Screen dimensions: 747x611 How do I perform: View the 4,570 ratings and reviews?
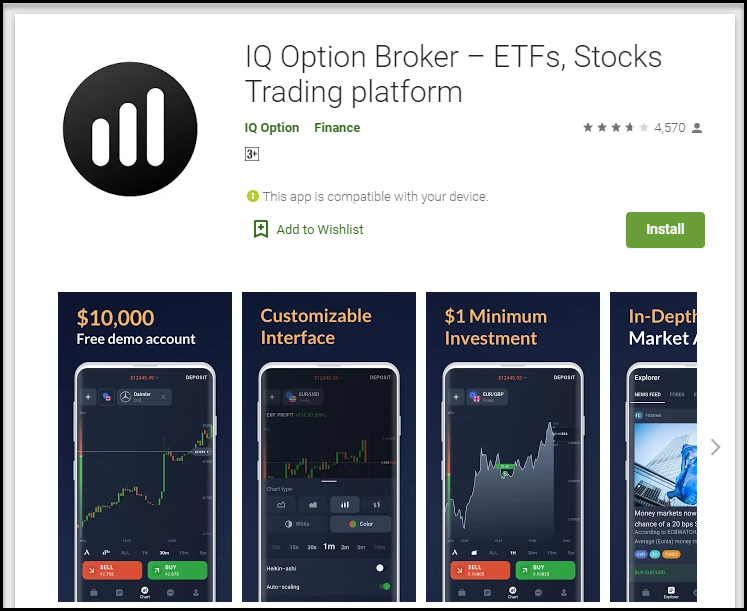click(668, 128)
